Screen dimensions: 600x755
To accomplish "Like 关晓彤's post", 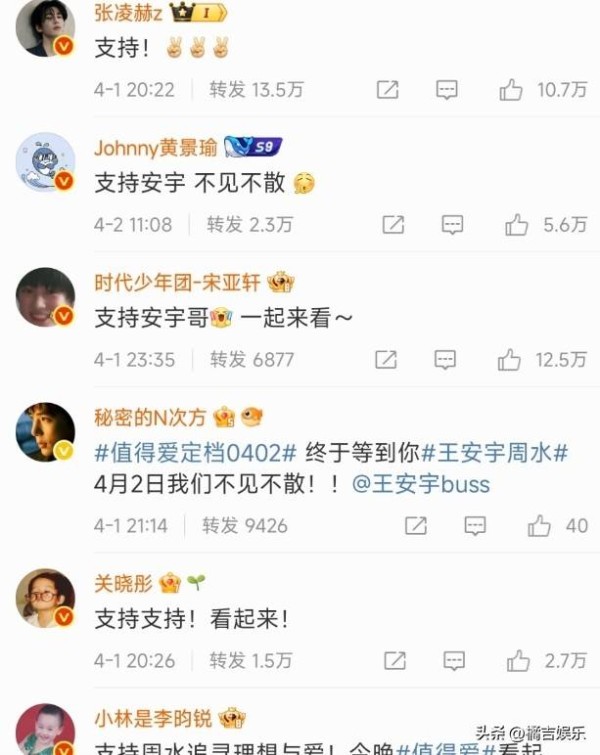I will (x=517, y=660).
